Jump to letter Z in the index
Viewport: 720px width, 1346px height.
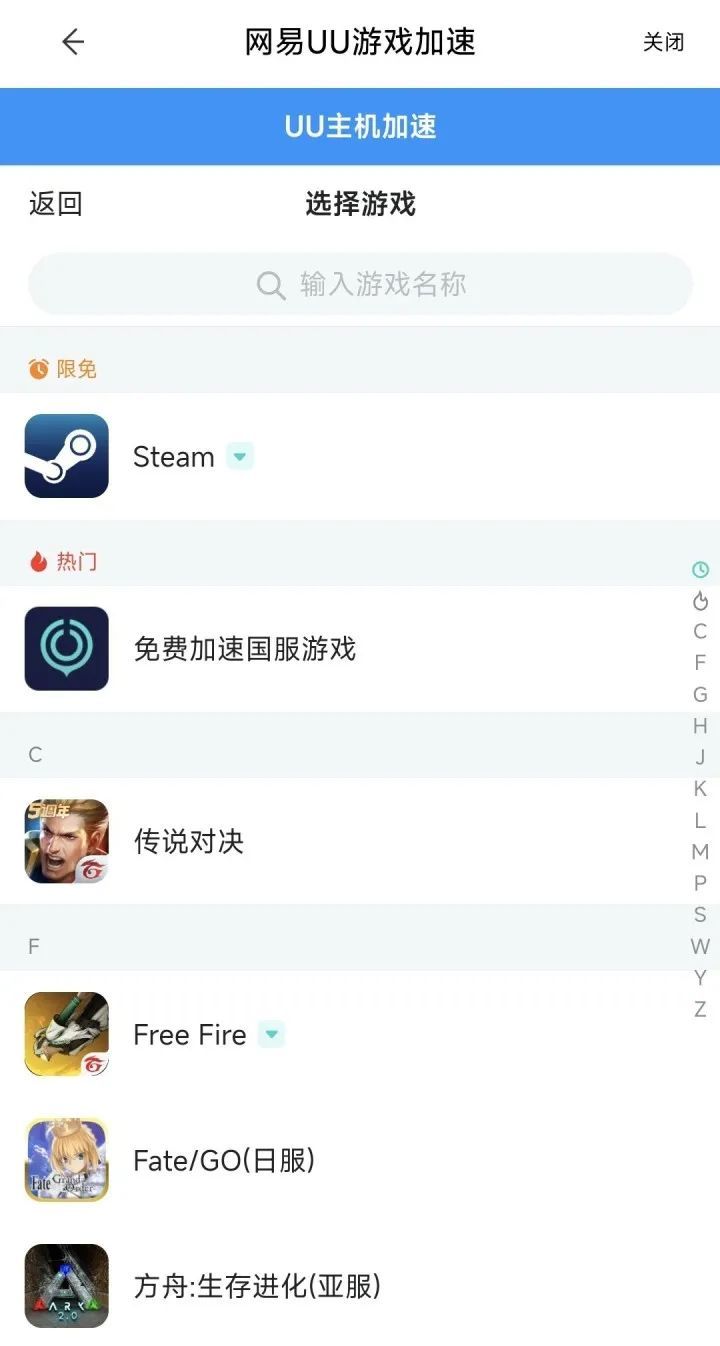click(700, 1009)
